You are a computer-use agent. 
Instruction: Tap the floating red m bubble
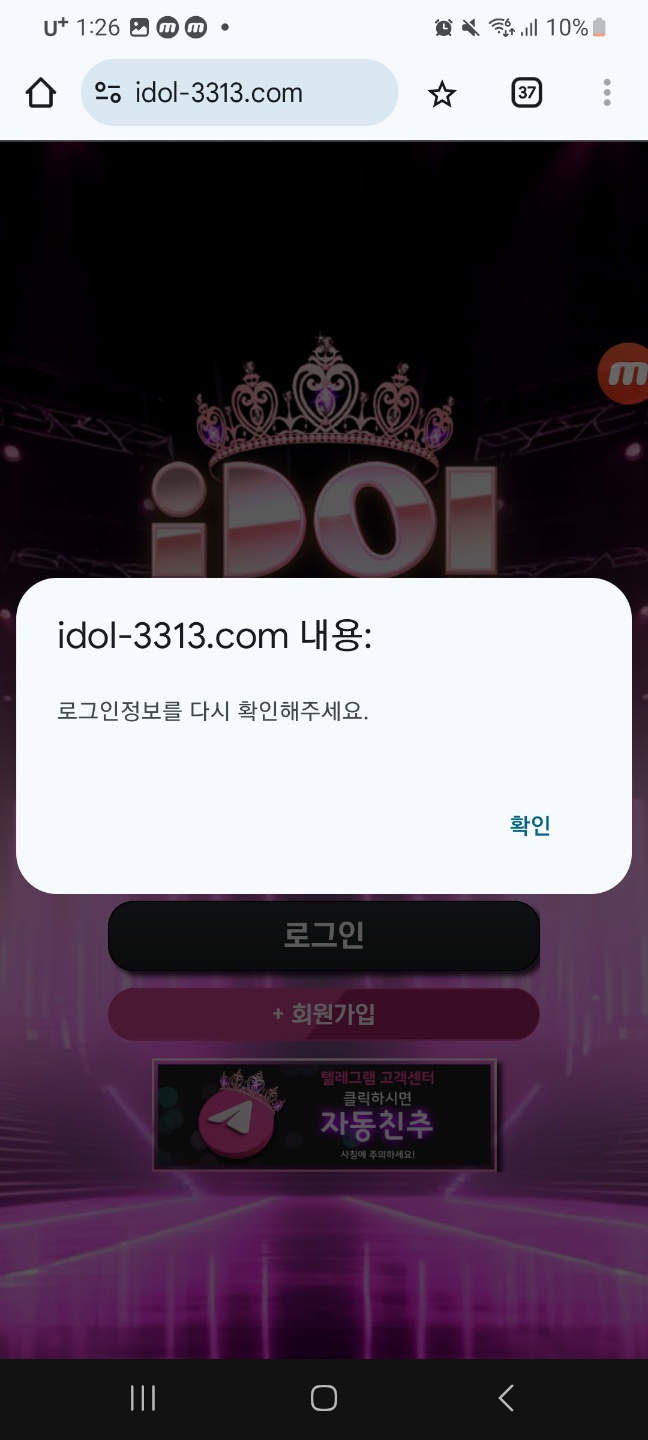pos(626,374)
